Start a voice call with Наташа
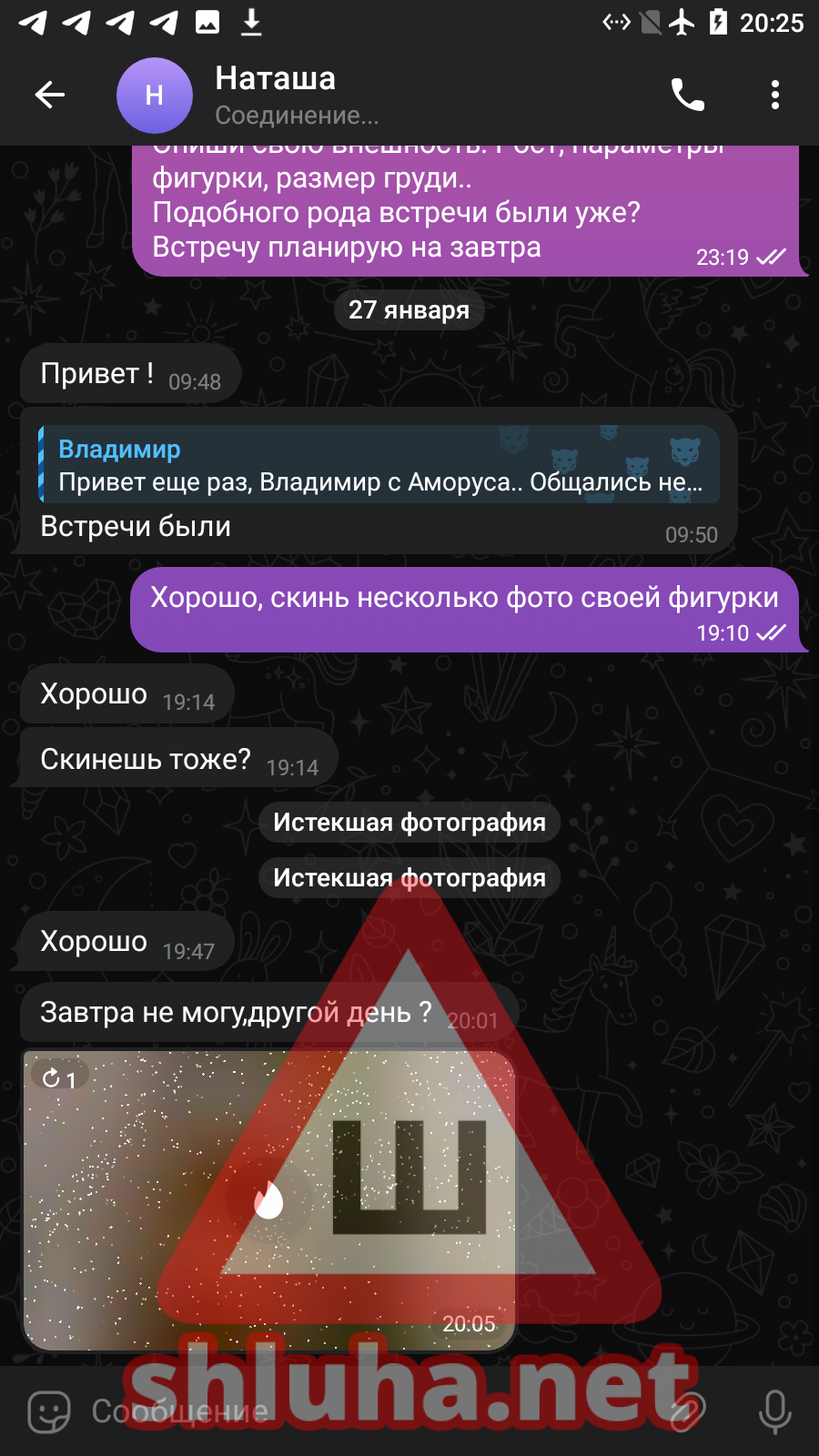Image resolution: width=819 pixels, height=1456 pixels. pyautogui.click(x=687, y=95)
